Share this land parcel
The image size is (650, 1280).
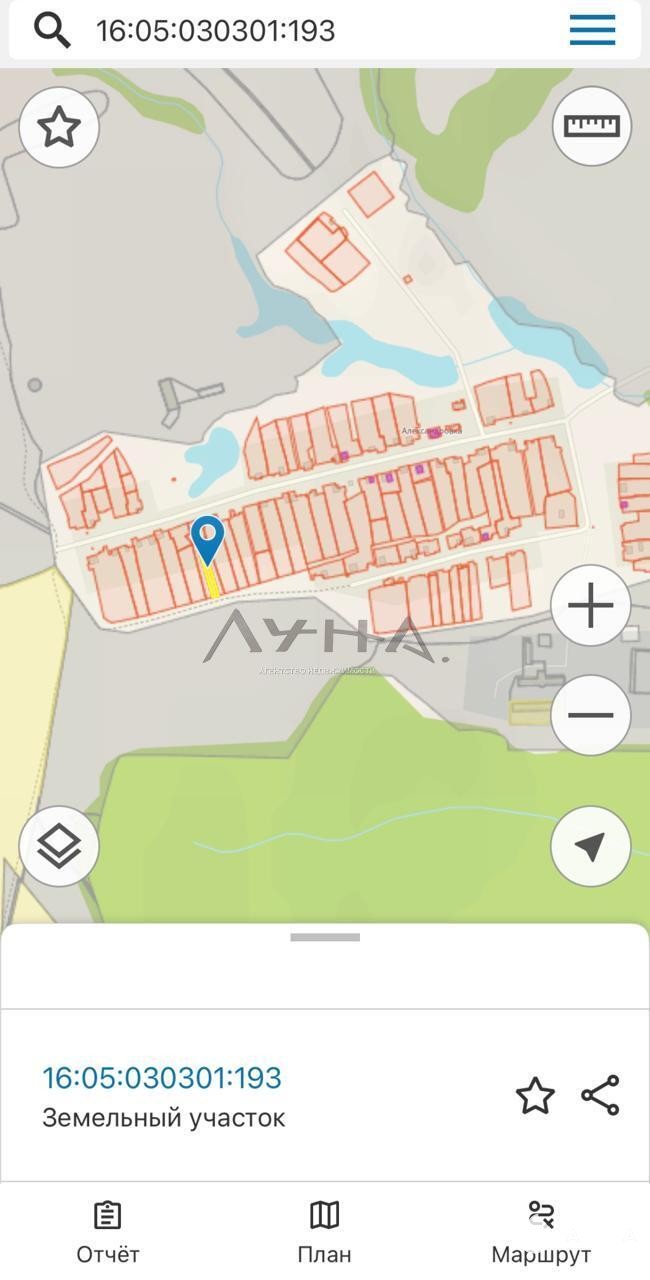[600, 1096]
